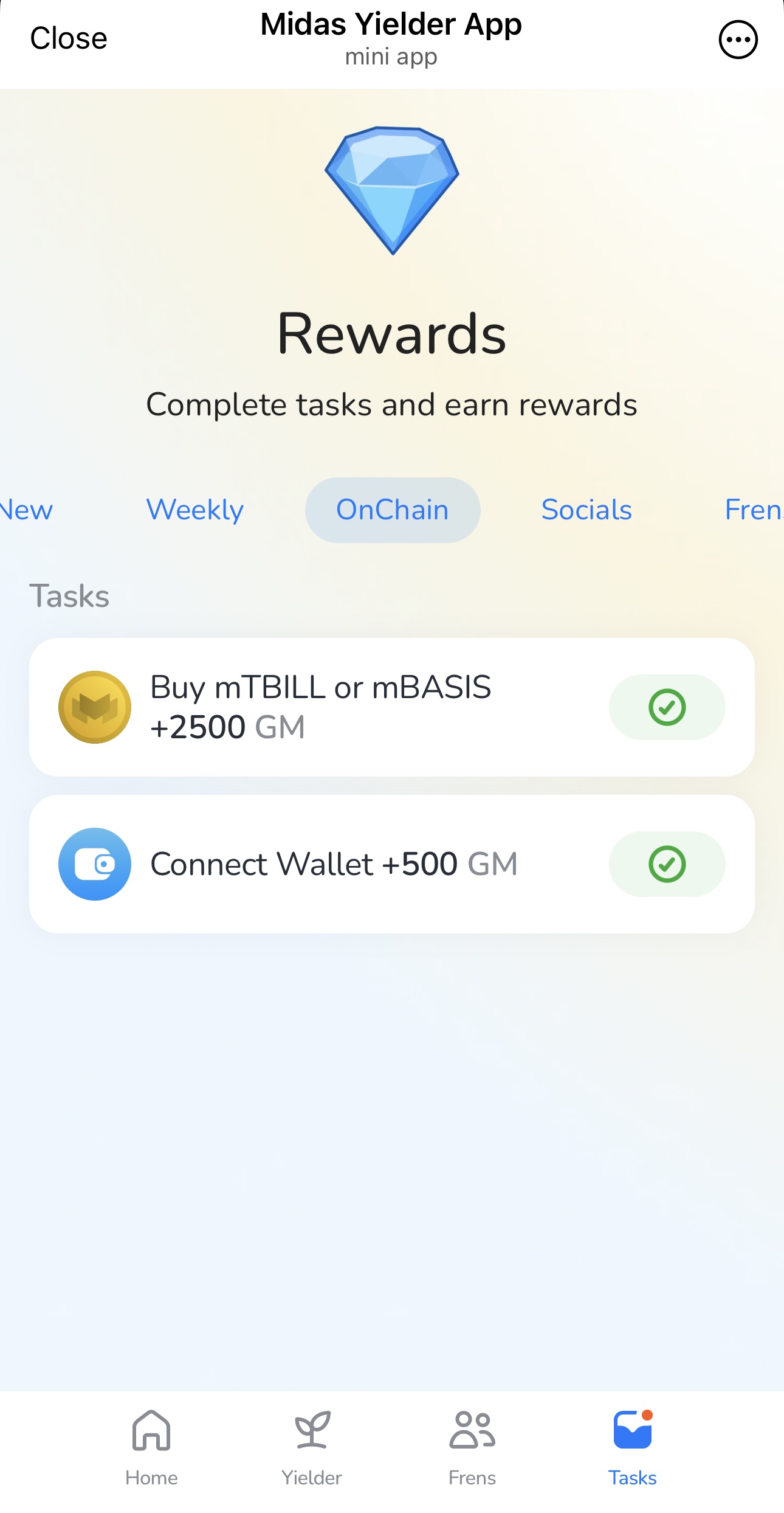Select the OnChain tab
Screen dimensions: 784x1513
click(x=393, y=510)
